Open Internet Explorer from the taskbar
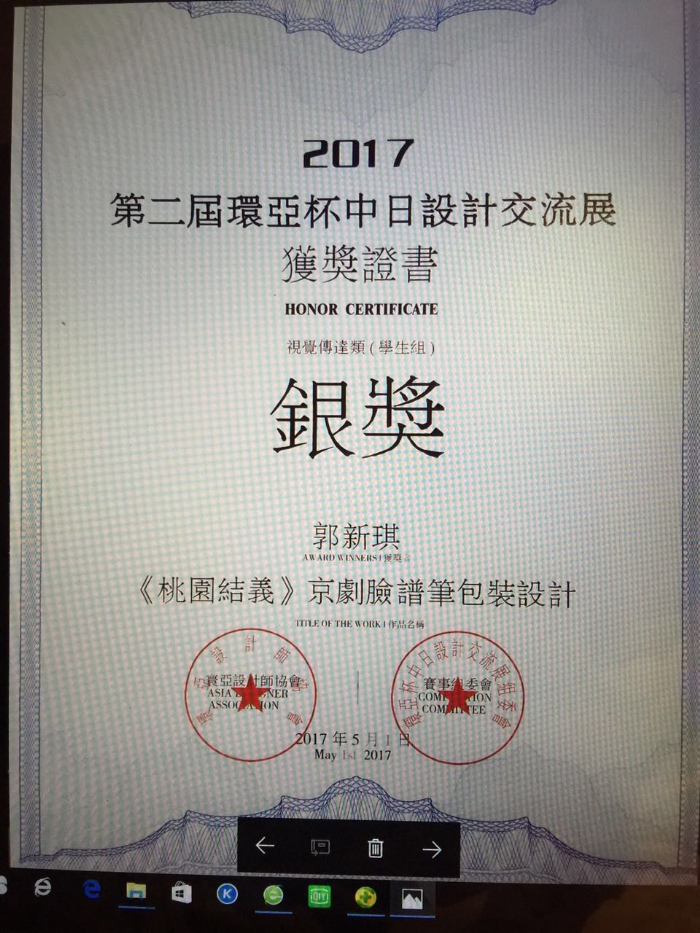 [x=43, y=888]
